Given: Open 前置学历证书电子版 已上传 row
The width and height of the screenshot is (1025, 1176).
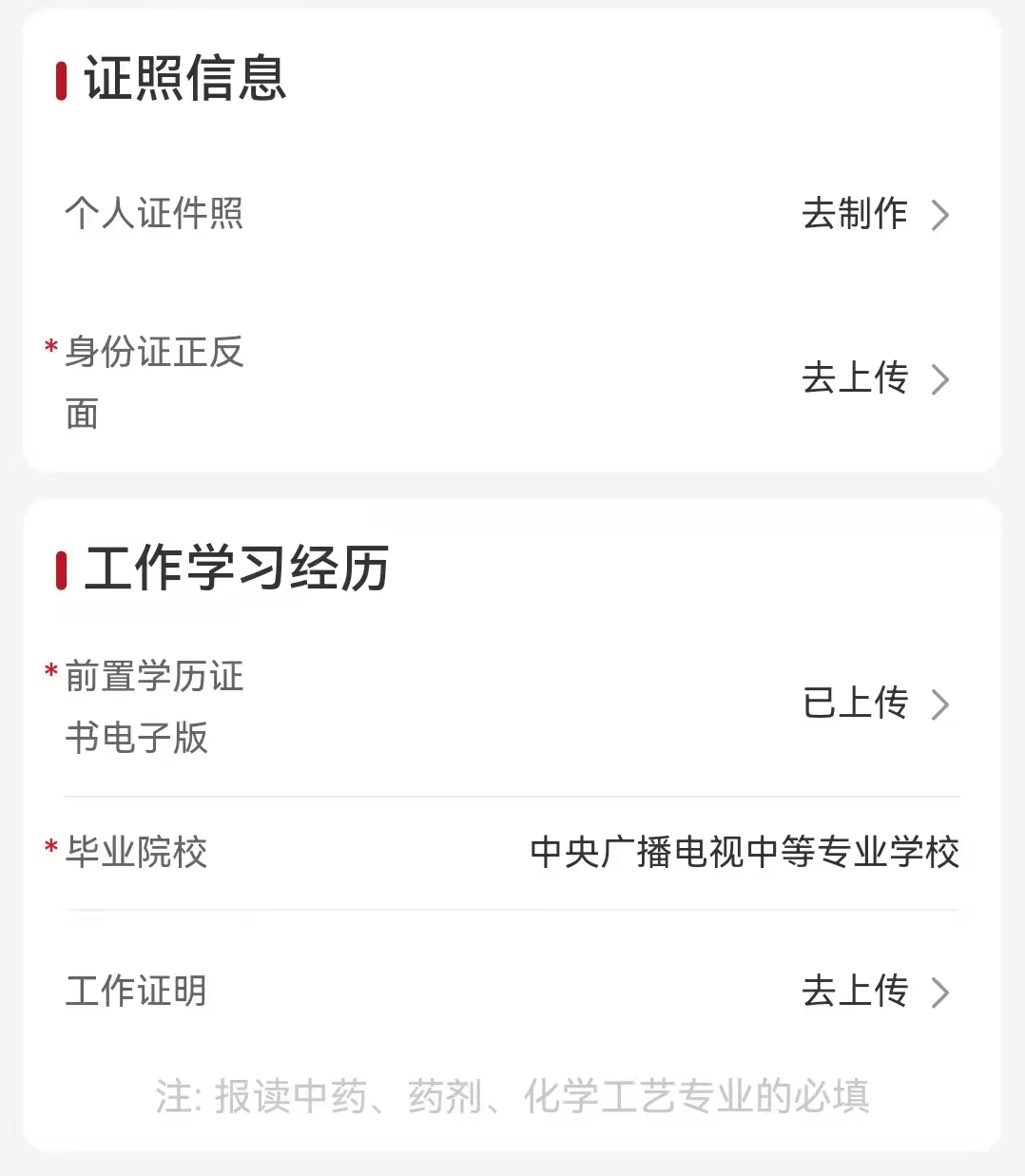Looking at the screenshot, I should coord(874,704).
